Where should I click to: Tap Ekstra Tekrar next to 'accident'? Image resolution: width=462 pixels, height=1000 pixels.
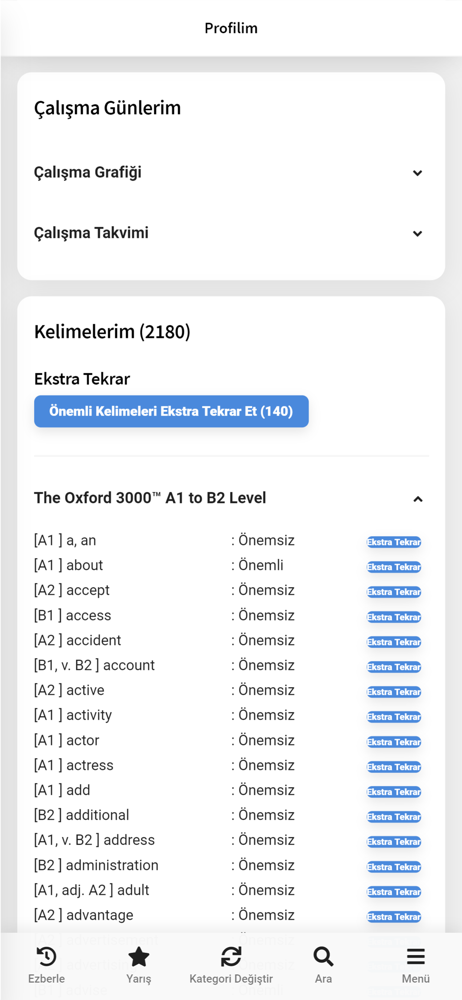(x=394, y=642)
